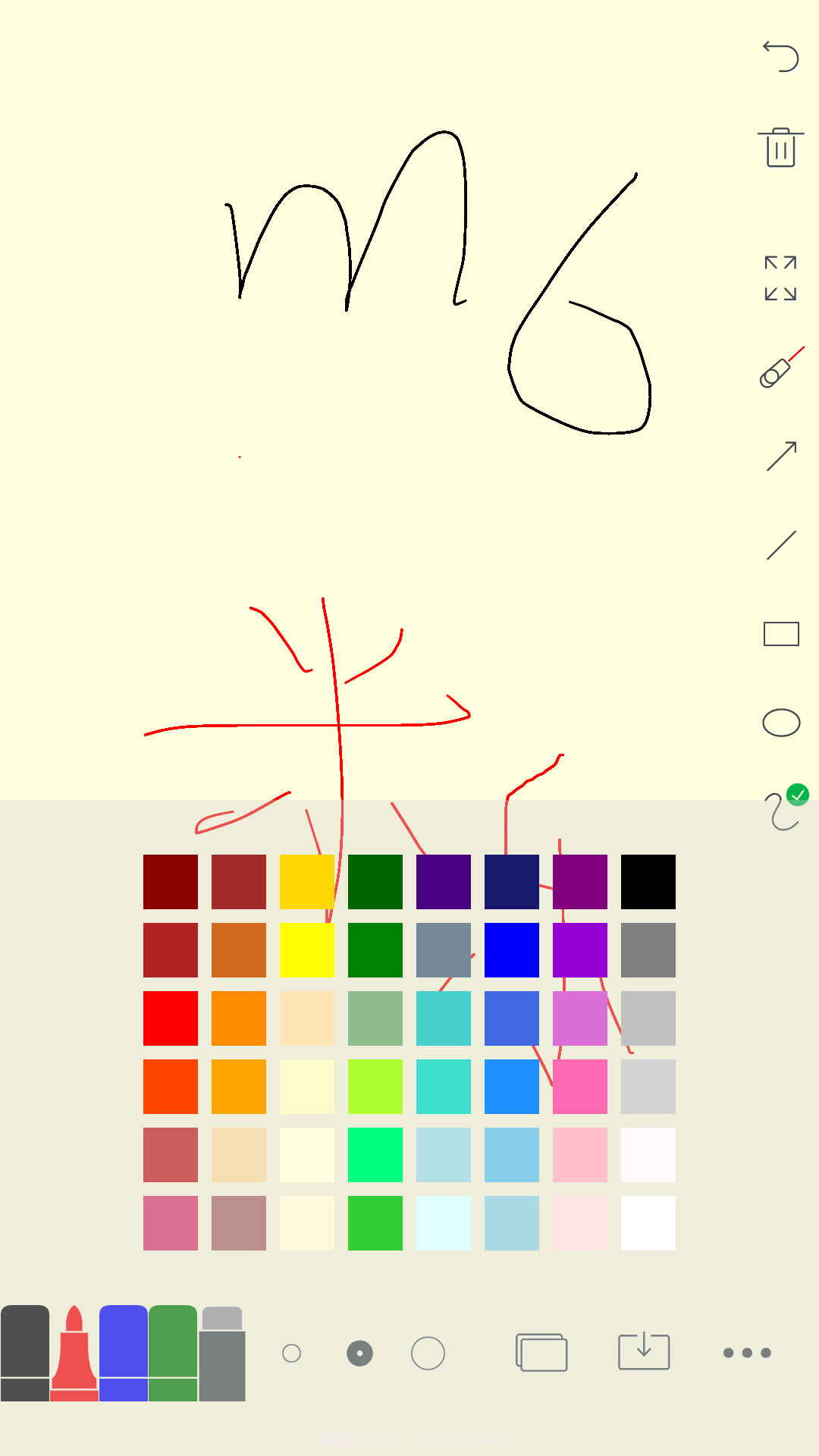Select the smallest stroke size
The height and width of the screenshot is (1456, 819).
tap(292, 1352)
